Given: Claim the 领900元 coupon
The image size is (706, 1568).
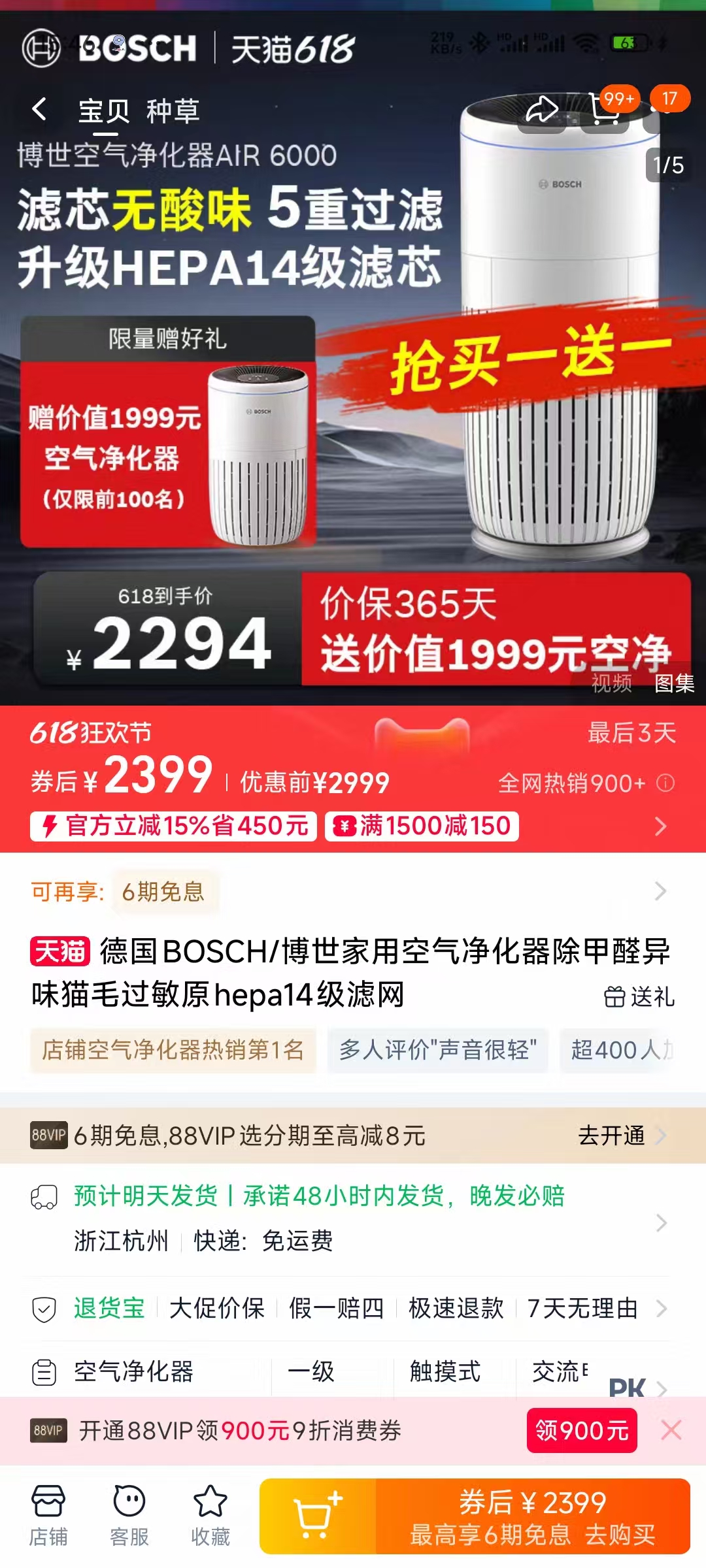Looking at the screenshot, I should [581, 1430].
